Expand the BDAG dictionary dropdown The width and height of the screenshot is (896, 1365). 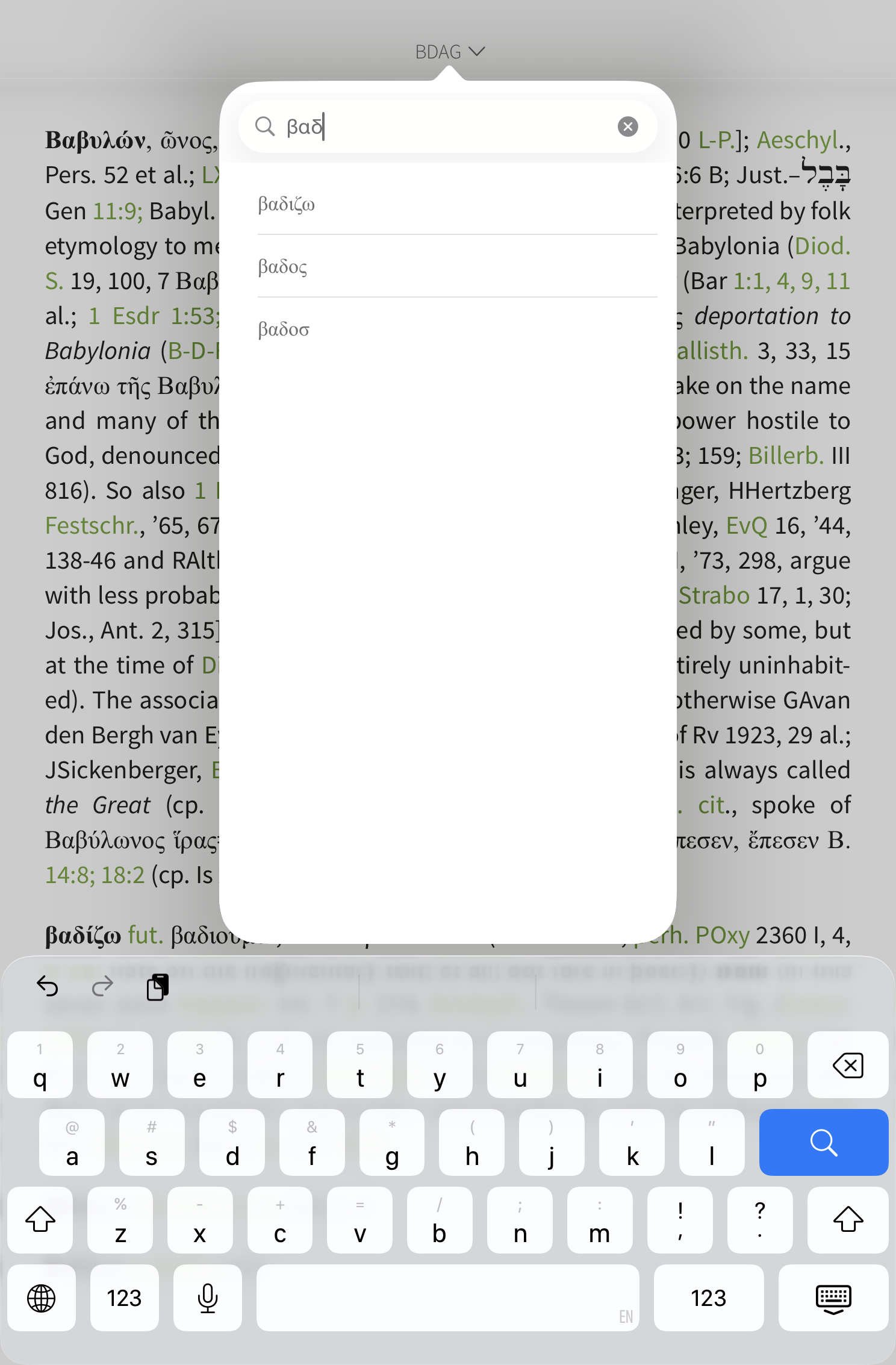pyautogui.click(x=449, y=52)
